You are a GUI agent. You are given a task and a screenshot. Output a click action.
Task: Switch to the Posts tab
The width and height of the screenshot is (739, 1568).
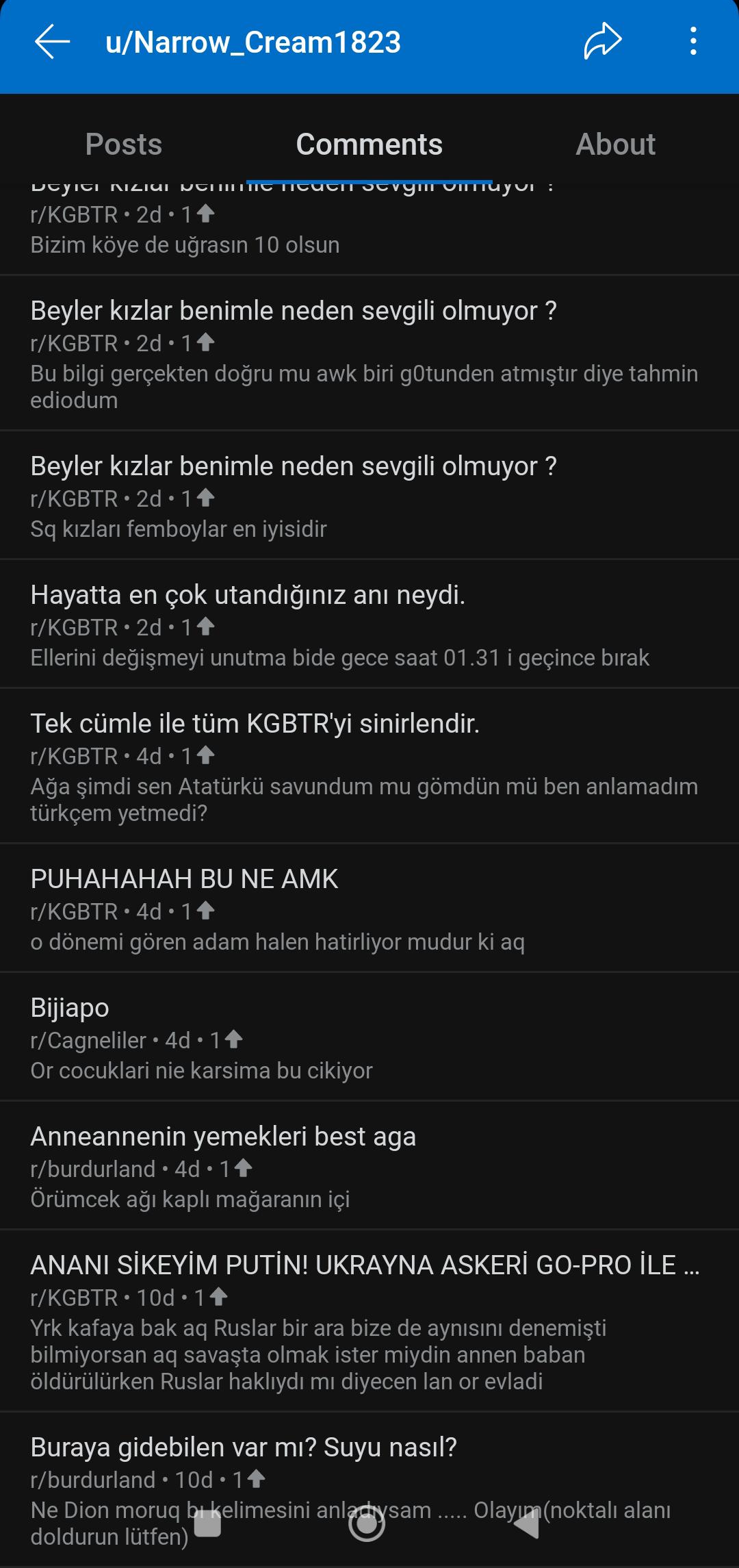pyautogui.click(x=123, y=144)
